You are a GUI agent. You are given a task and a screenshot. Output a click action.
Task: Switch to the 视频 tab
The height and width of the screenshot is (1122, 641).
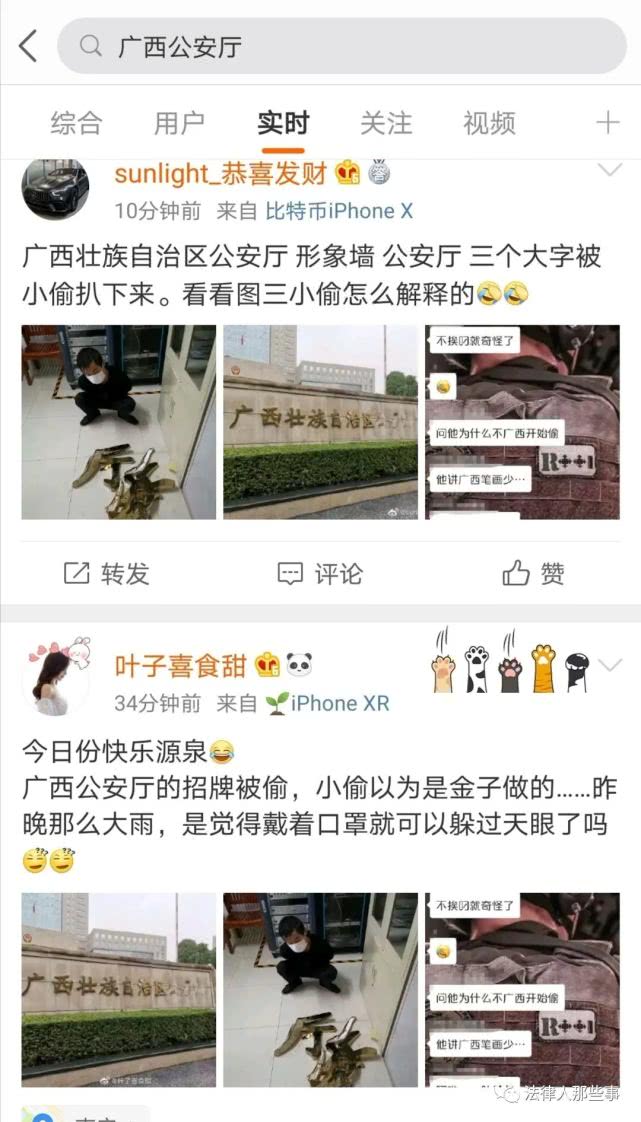point(489,123)
